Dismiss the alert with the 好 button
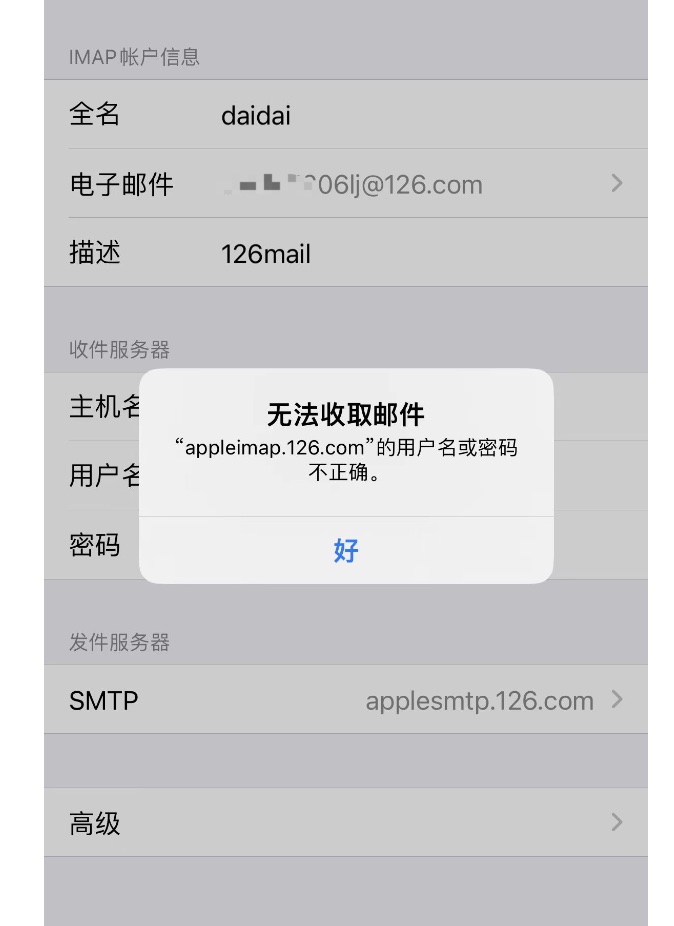The width and height of the screenshot is (674, 926). (x=346, y=550)
